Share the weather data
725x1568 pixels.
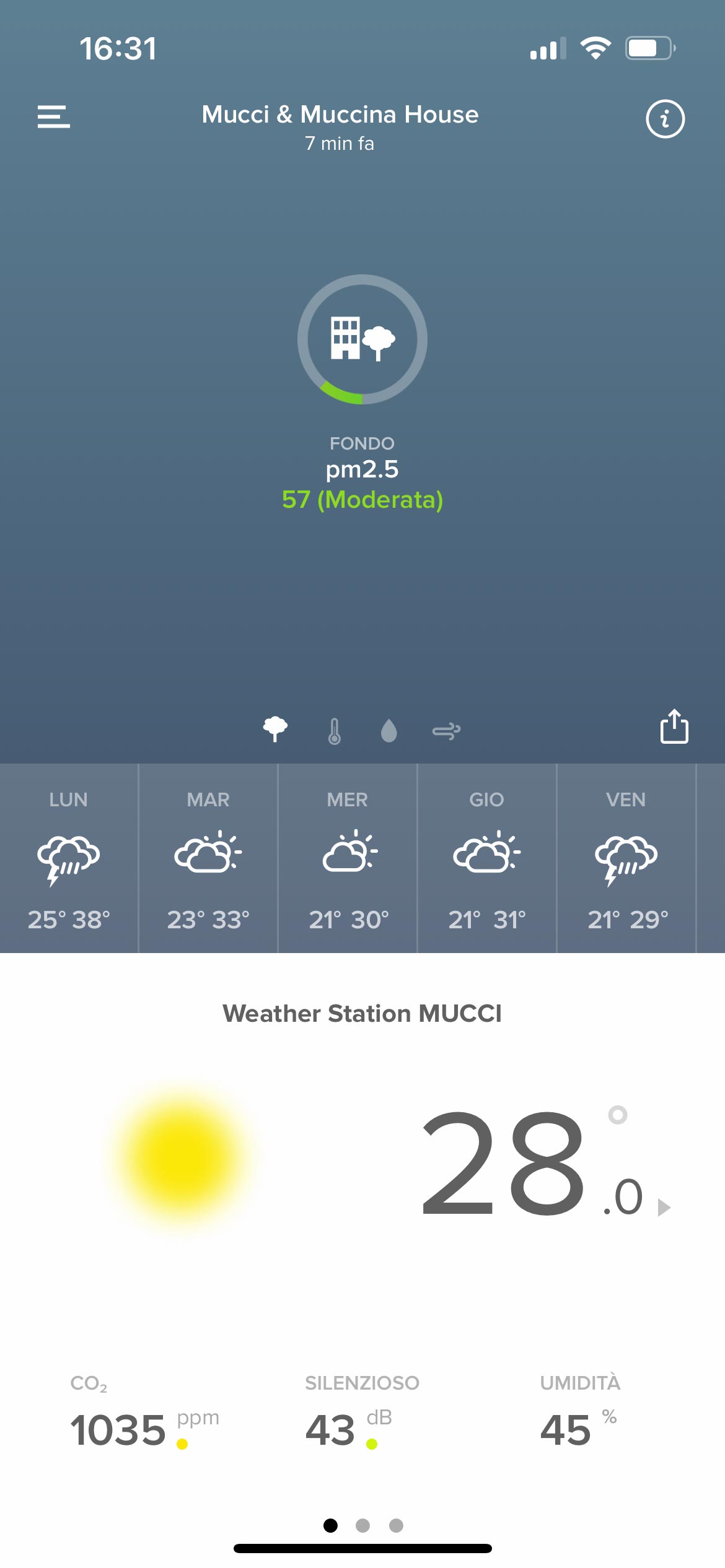[x=674, y=726]
